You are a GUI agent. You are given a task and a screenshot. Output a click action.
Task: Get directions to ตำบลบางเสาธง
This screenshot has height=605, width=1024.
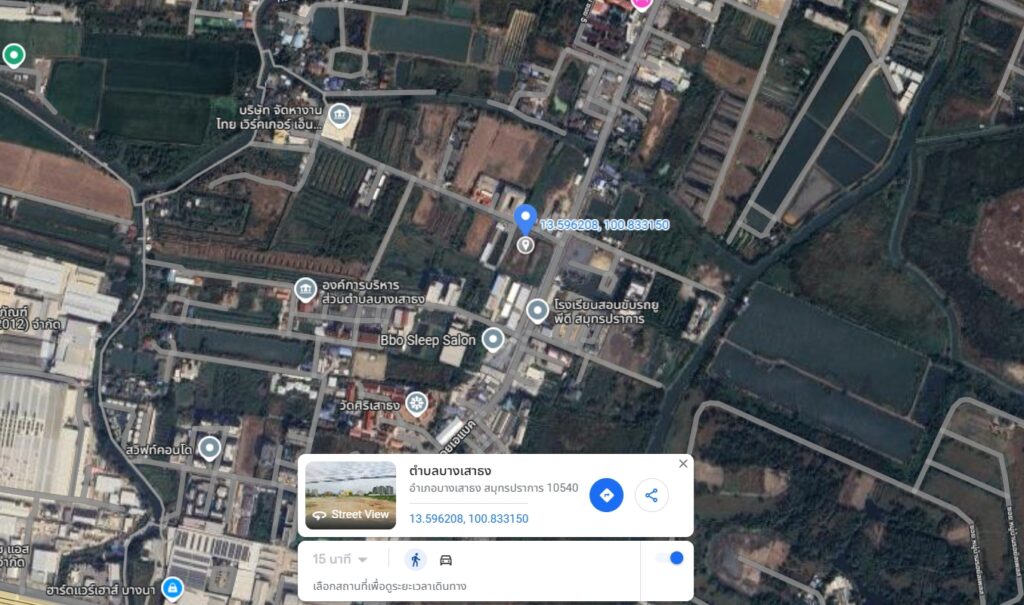click(x=606, y=495)
